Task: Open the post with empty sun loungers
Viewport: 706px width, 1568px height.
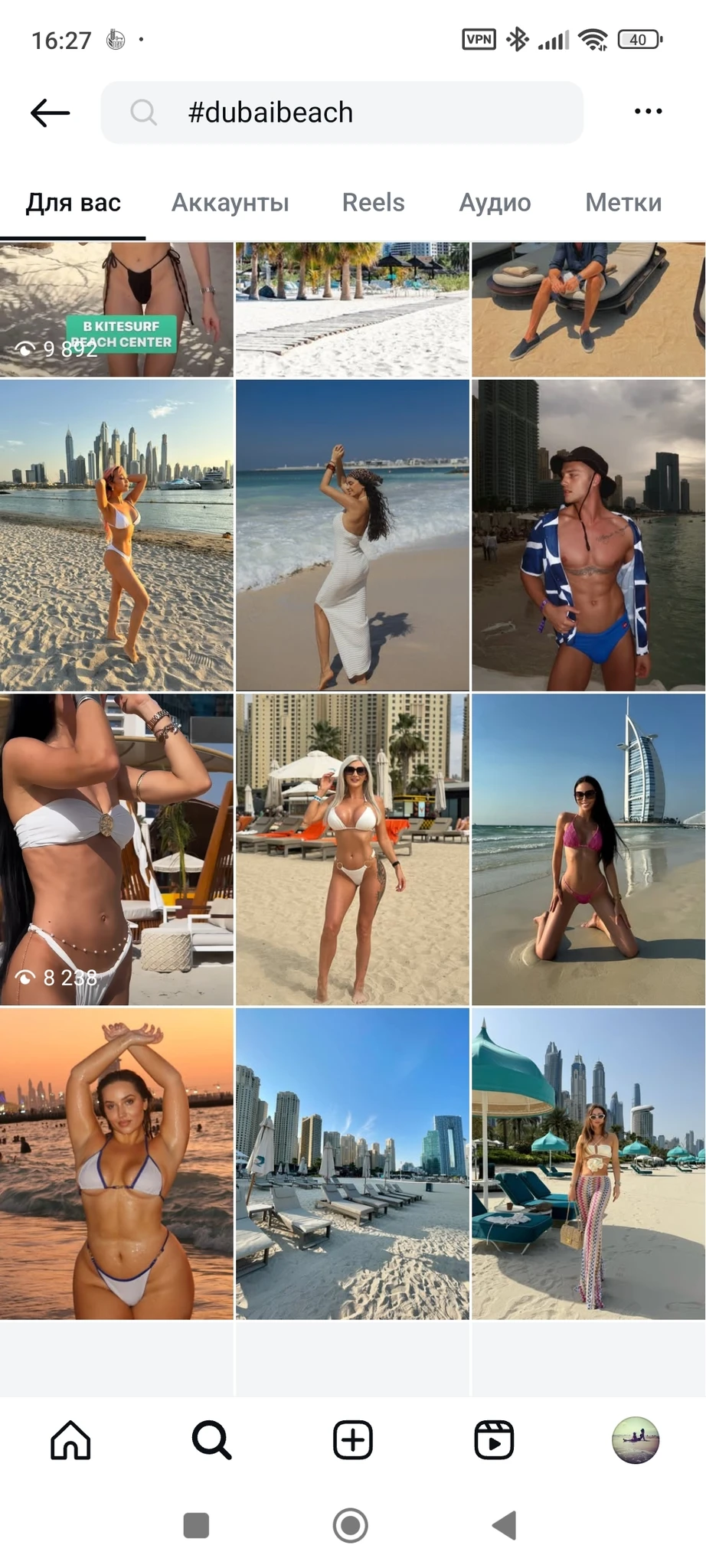Action: pyautogui.click(x=352, y=1163)
